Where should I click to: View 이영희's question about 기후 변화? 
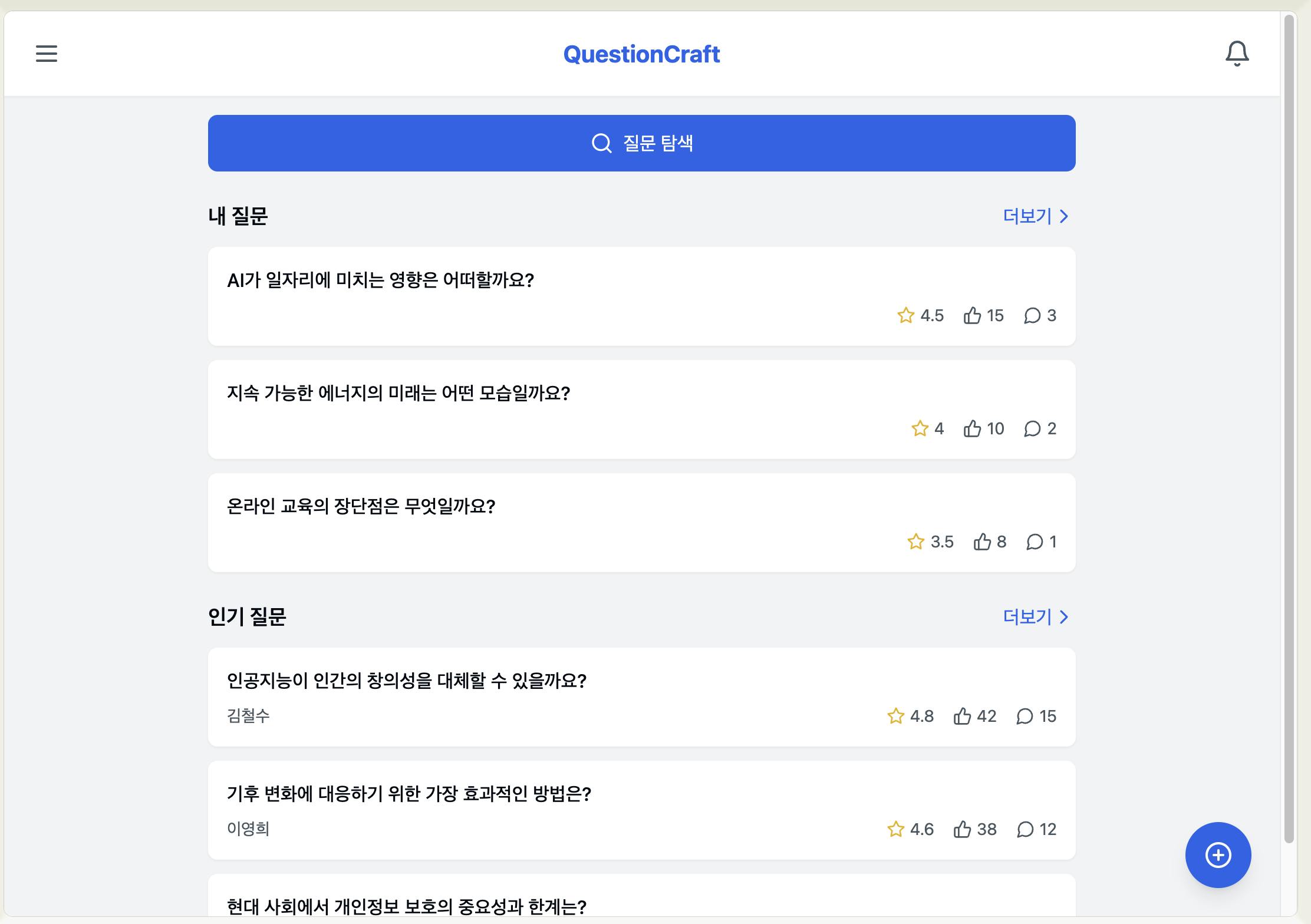tap(409, 794)
